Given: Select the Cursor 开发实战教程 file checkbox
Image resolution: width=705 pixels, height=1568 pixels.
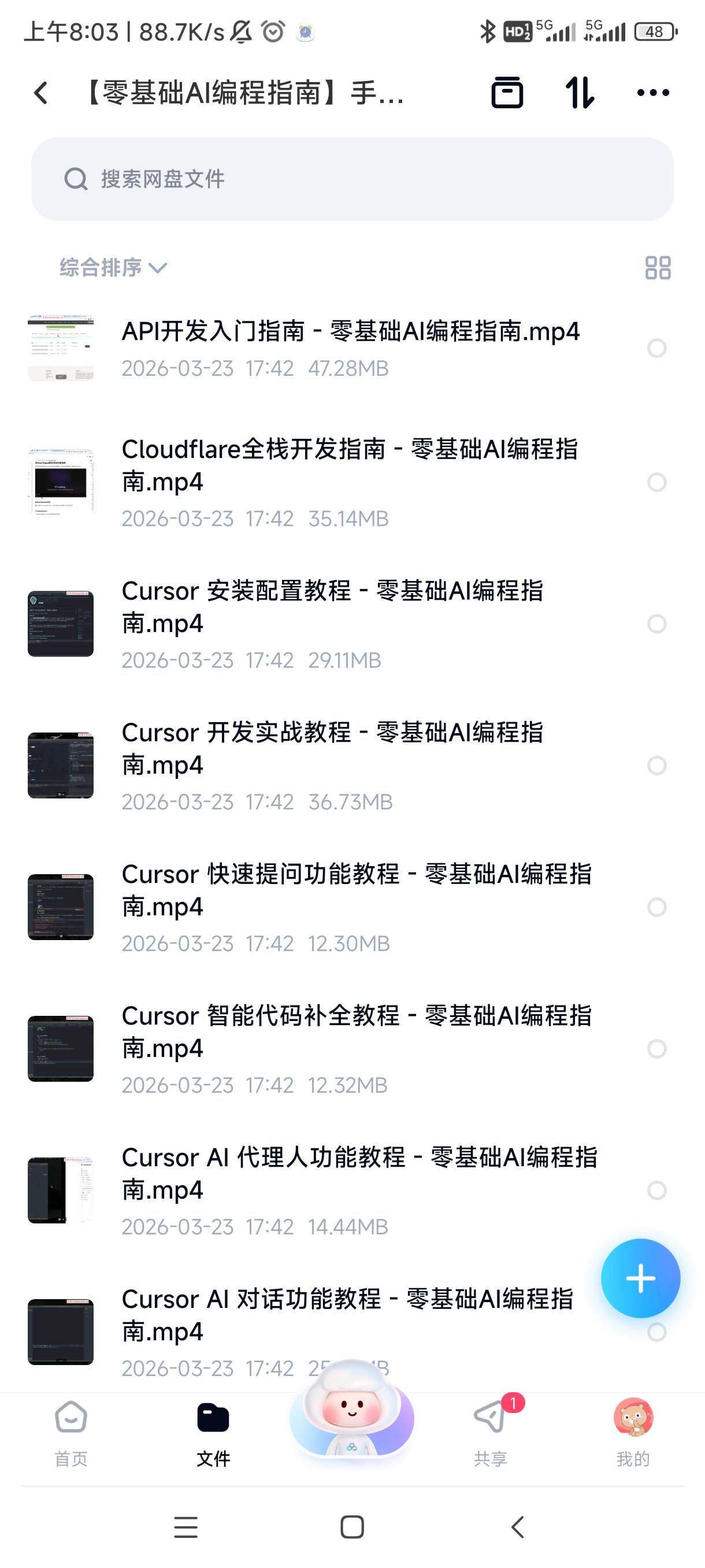Looking at the screenshot, I should click(657, 765).
